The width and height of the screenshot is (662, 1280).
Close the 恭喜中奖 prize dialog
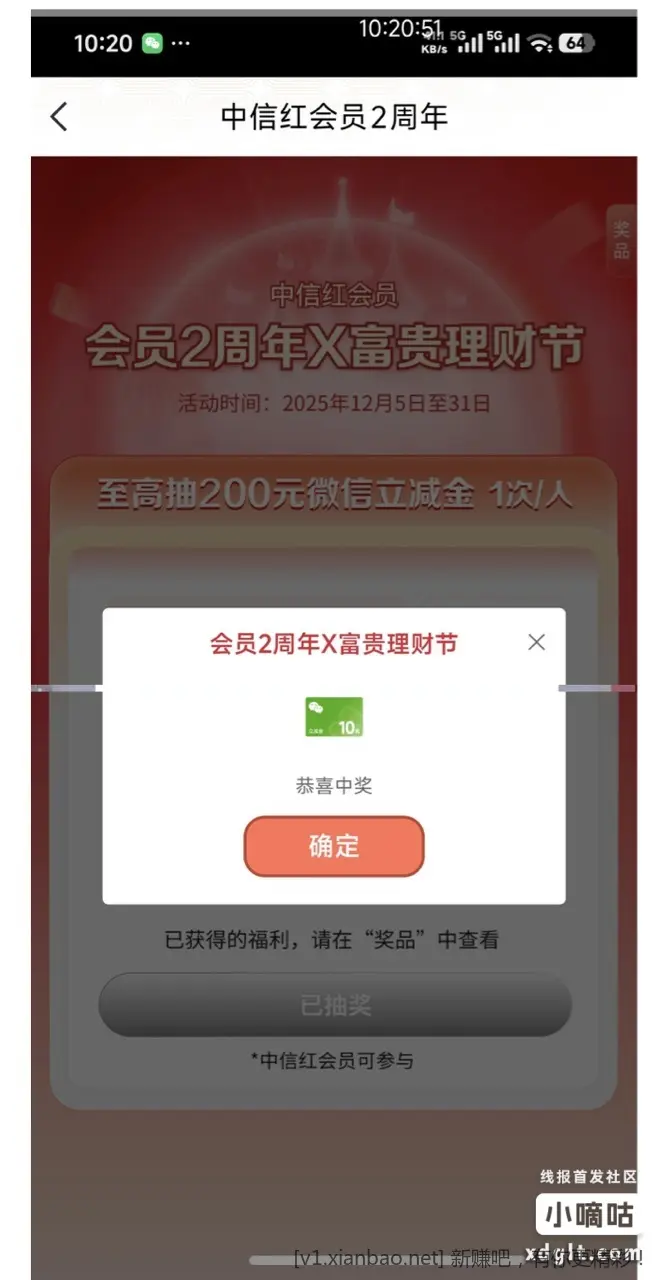[x=536, y=642]
